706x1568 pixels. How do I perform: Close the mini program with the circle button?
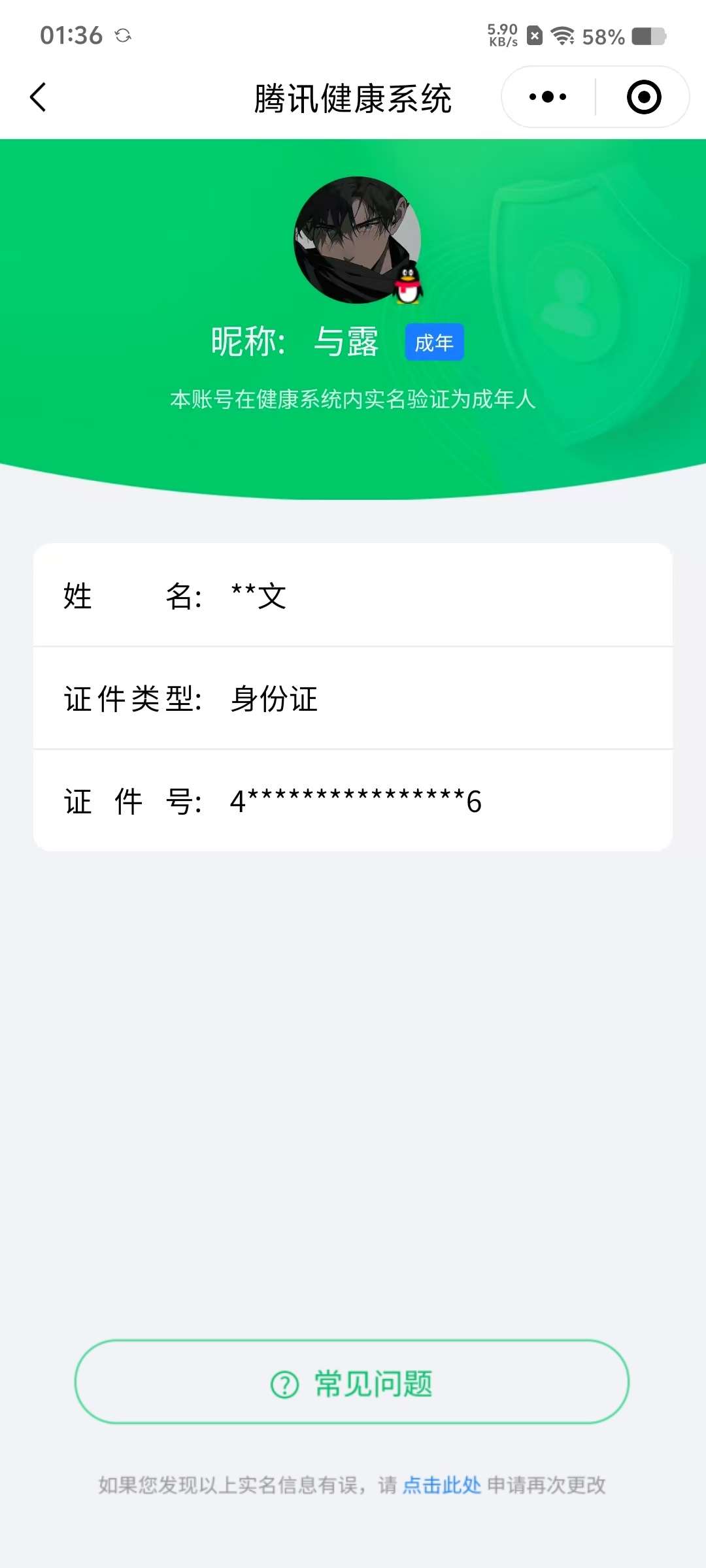[644, 97]
